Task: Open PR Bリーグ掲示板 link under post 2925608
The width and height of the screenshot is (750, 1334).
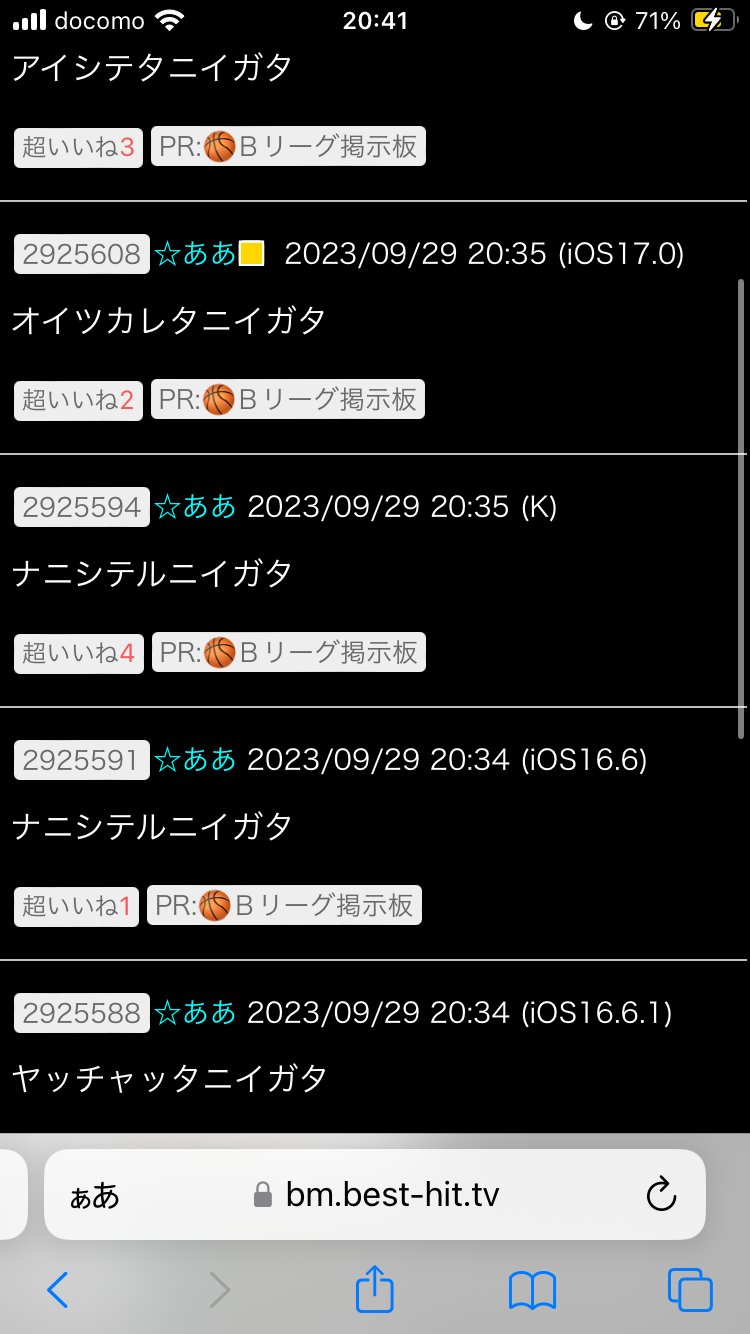Action: click(x=288, y=400)
